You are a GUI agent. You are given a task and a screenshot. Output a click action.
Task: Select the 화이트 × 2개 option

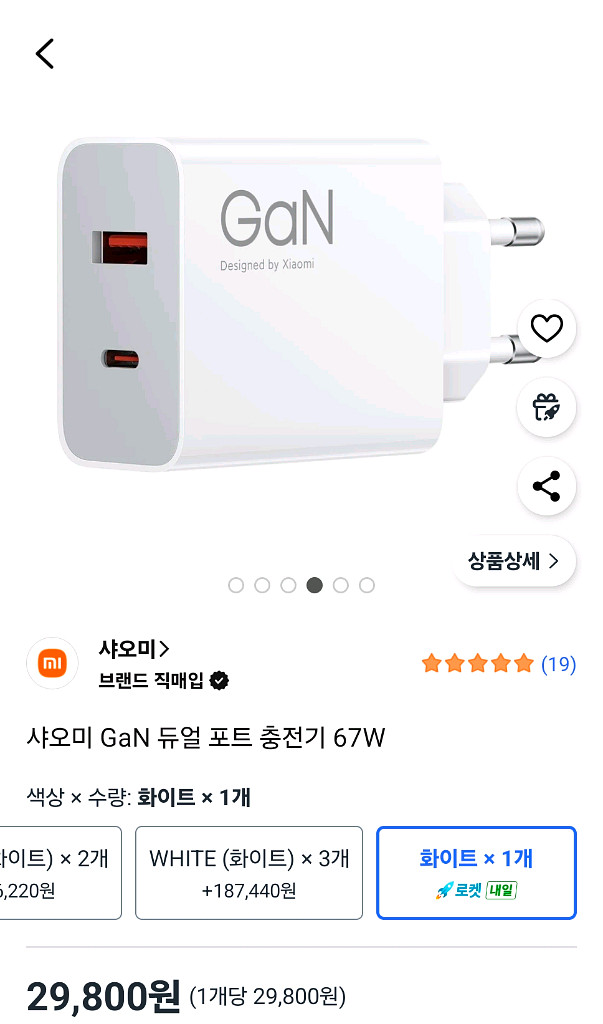tap(61, 872)
